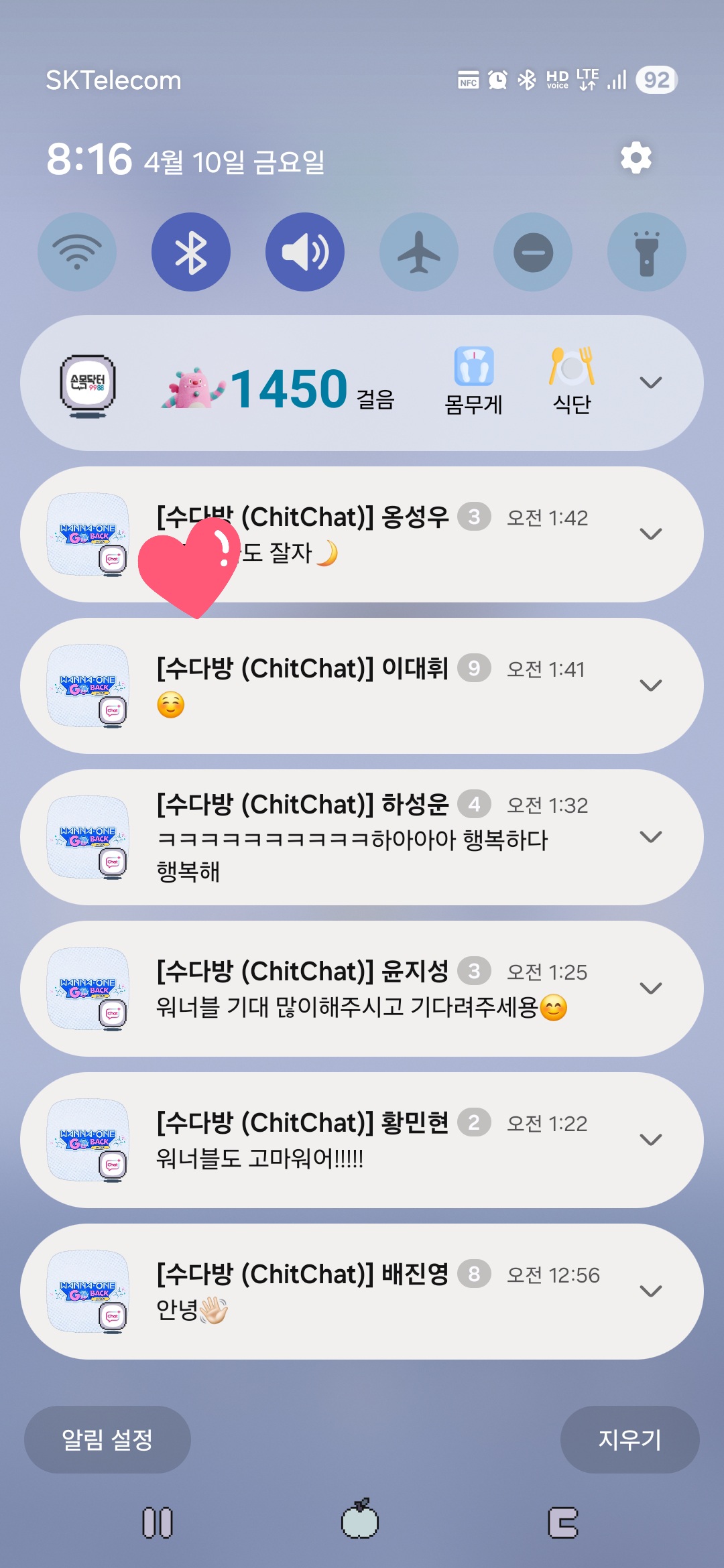Turn on the flashlight
The image size is (724, 1568).
coord(647,252)
